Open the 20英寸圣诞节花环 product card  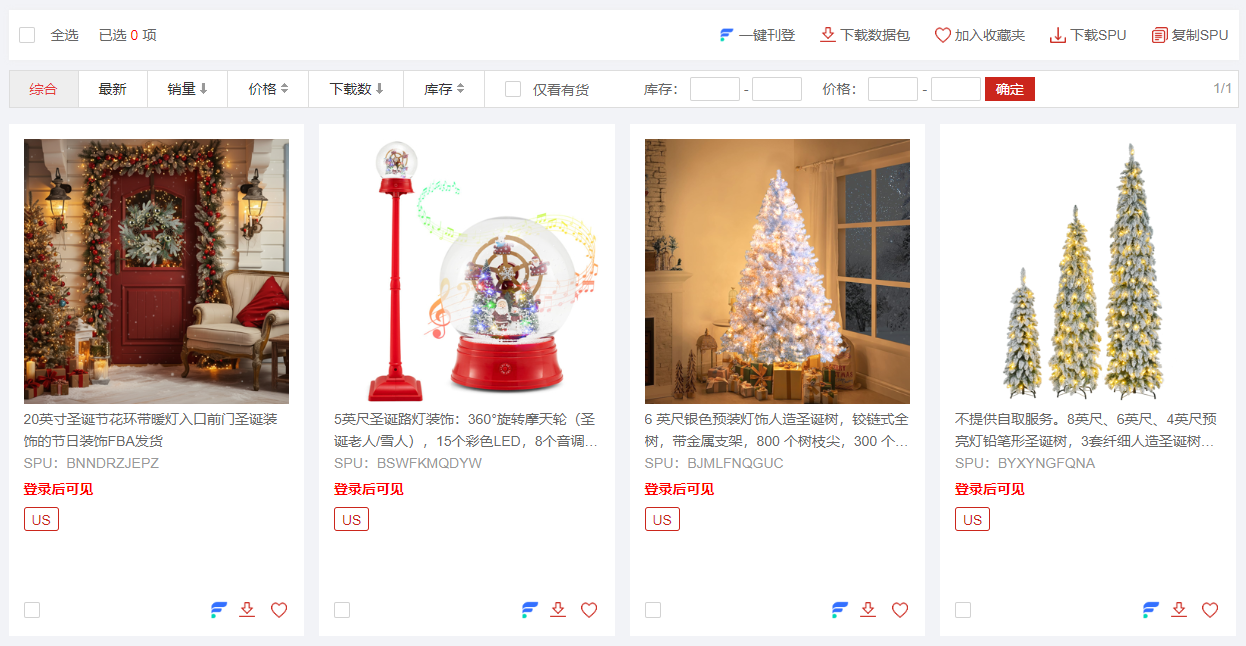[x=156, y=271]
